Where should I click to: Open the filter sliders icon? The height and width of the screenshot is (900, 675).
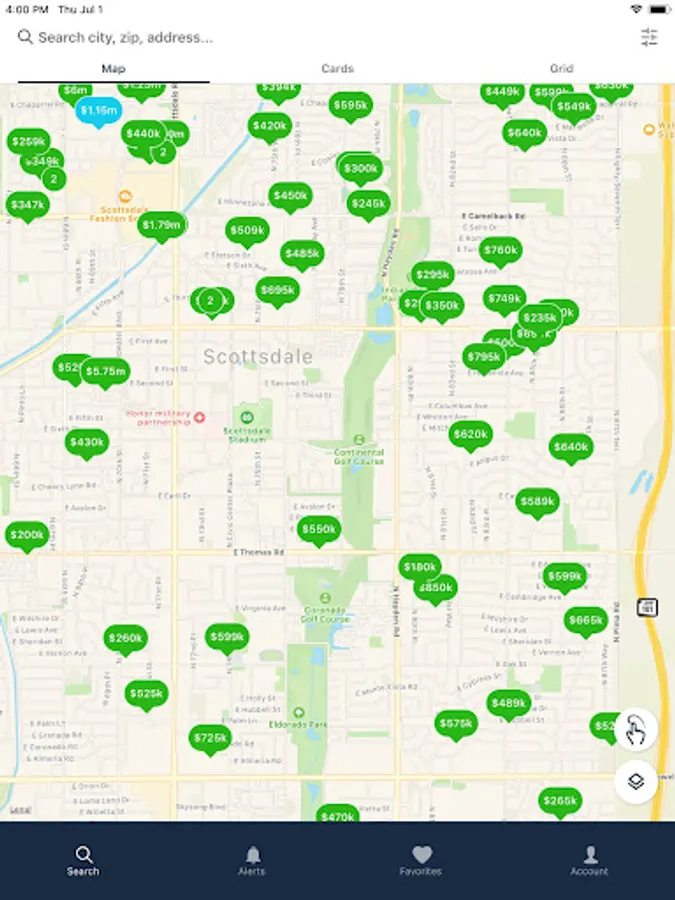coord(649,37)
